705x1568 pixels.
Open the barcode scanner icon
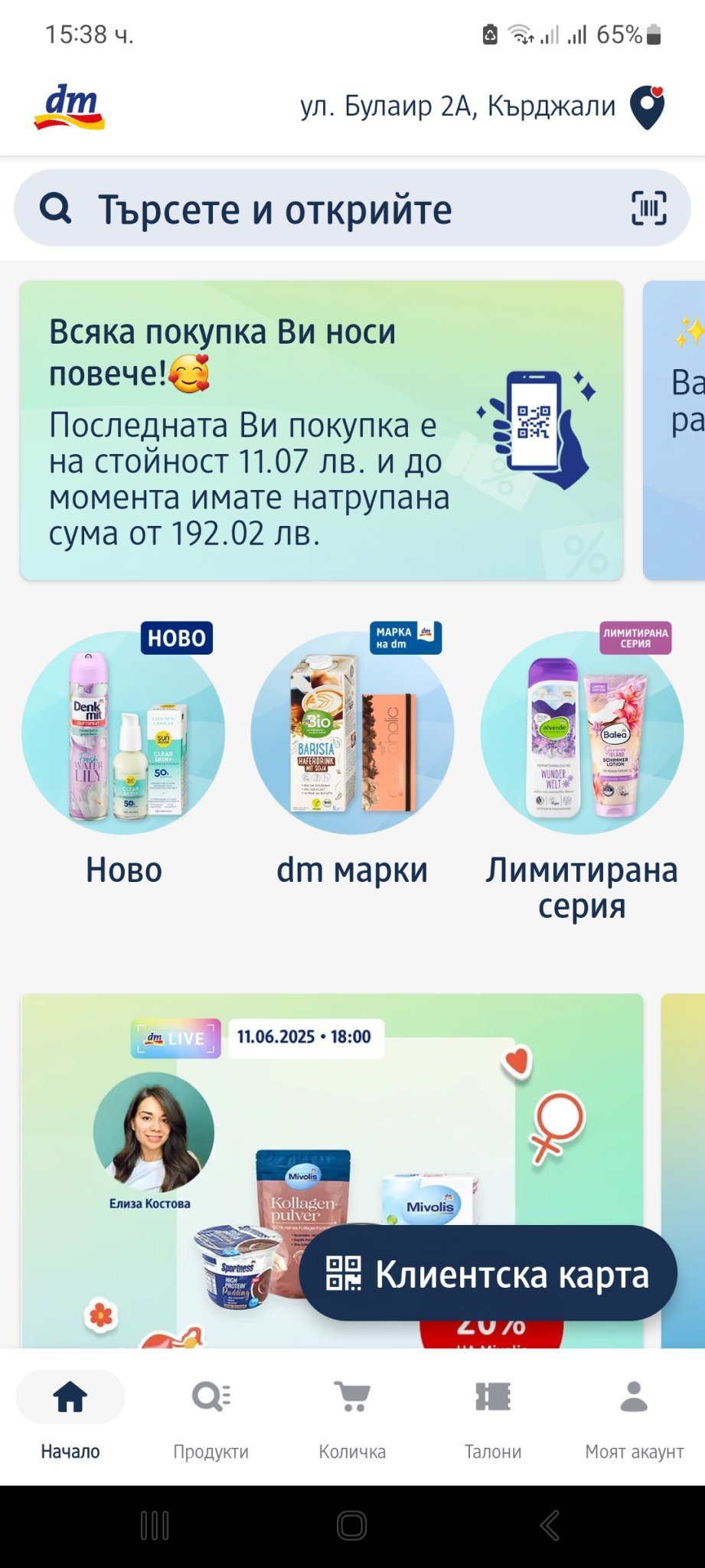648,208
